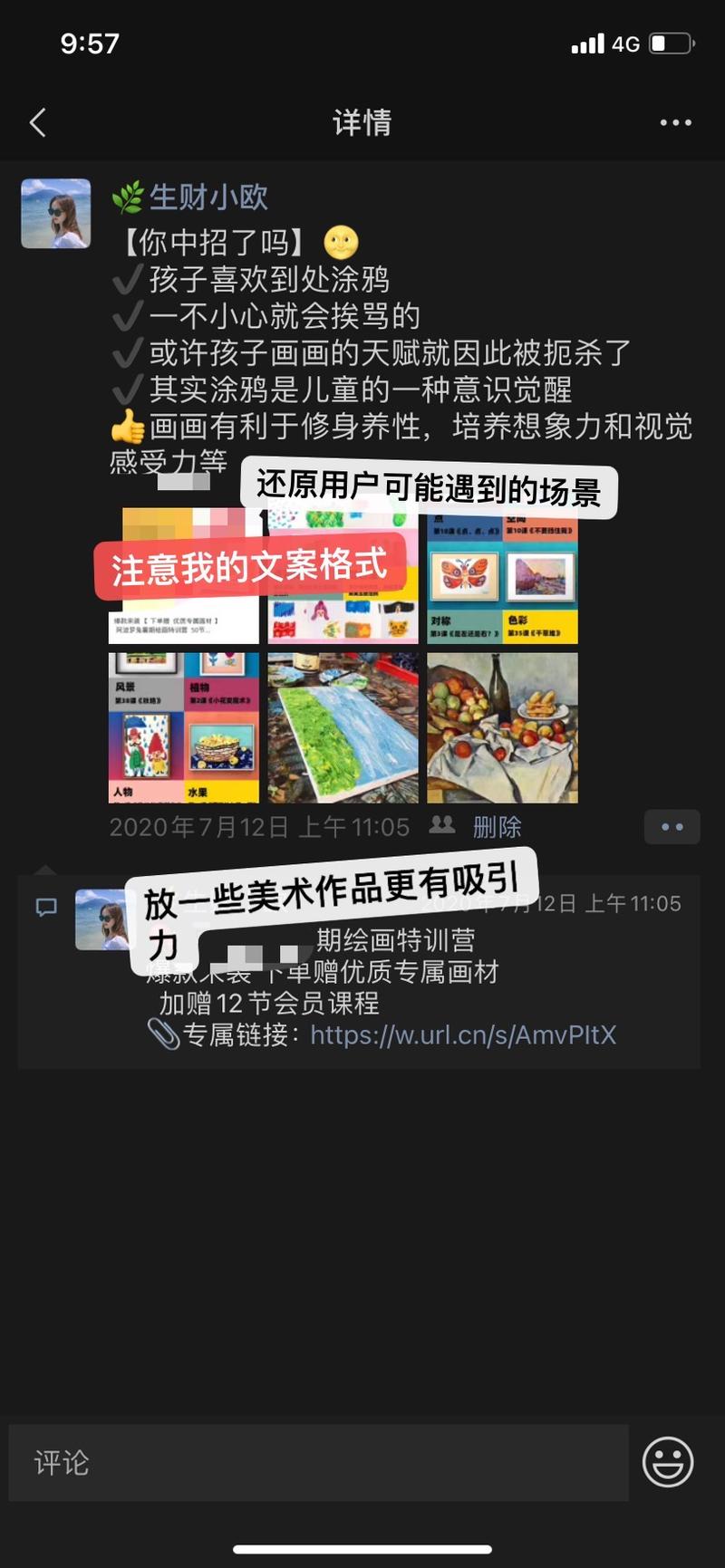
Task: Tap the paperclip icon before 专属链接
Action: coord(166,1034)
